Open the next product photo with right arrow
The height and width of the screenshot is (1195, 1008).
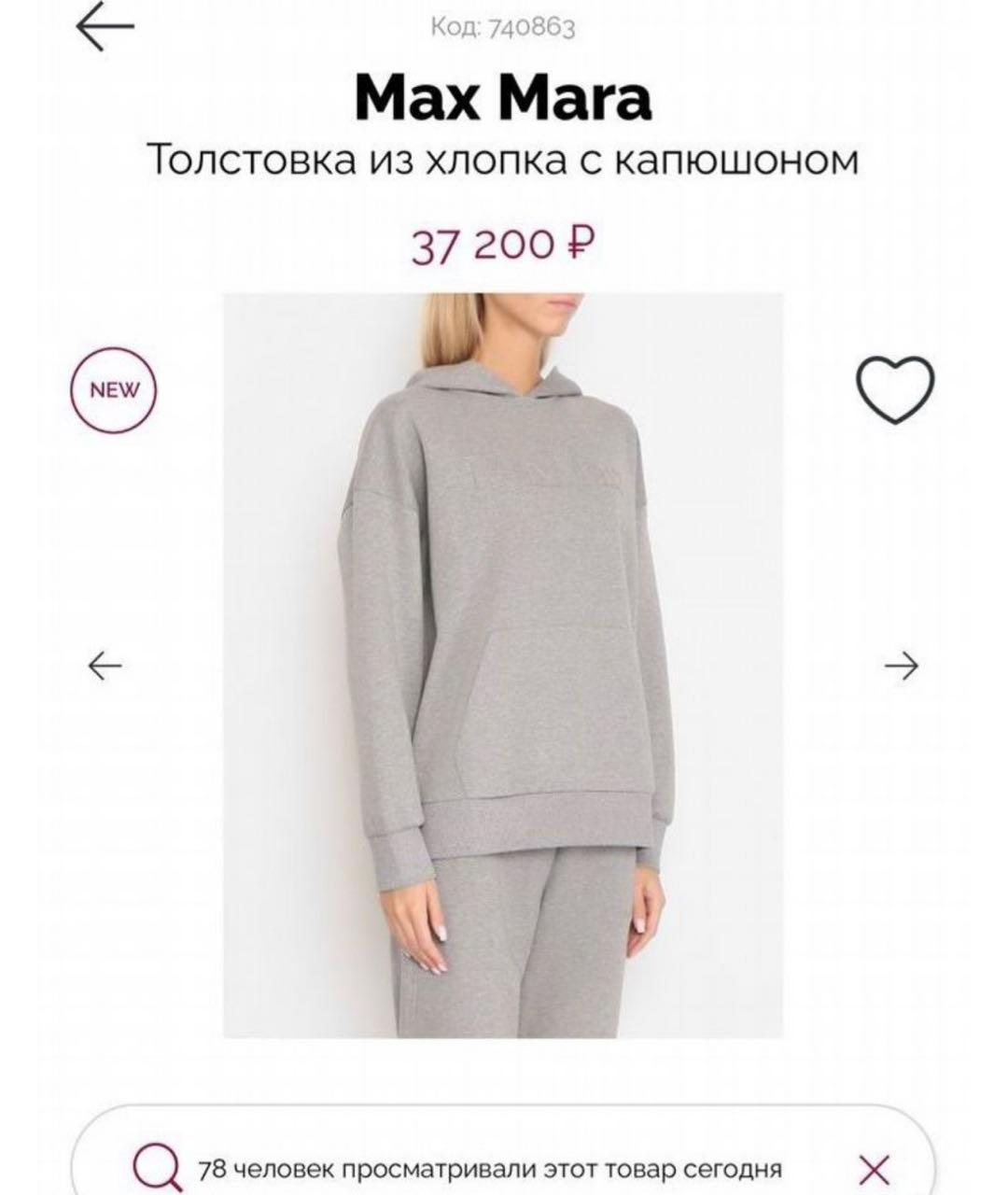[x=899, y=666]
